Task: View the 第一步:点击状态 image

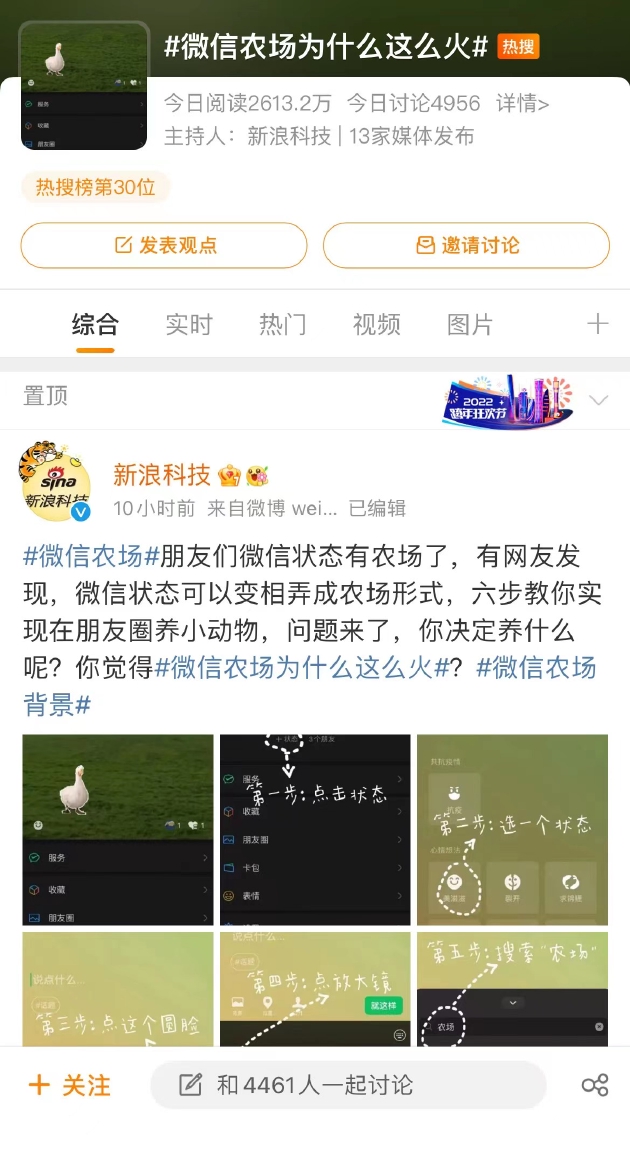Action: [315, 829]
